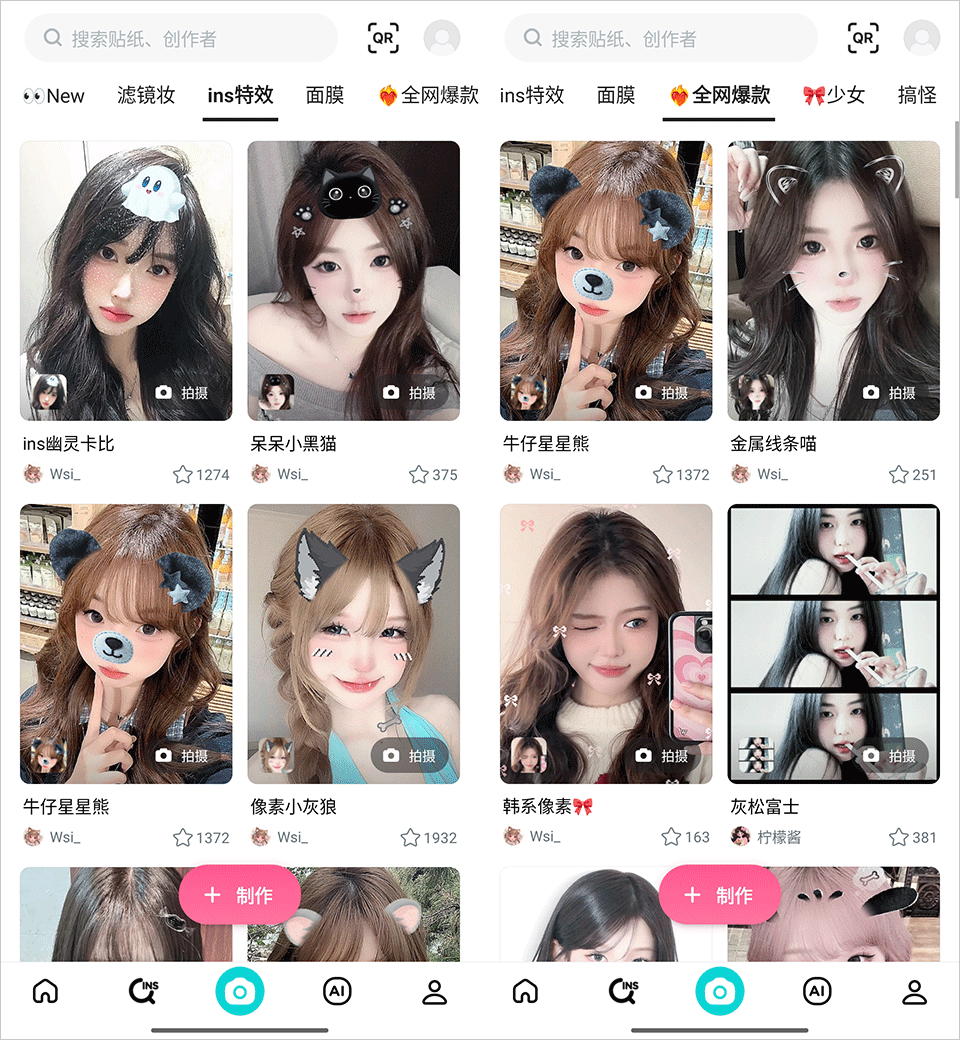View the 韩系像素 sticker card

[x=606, y=643]
